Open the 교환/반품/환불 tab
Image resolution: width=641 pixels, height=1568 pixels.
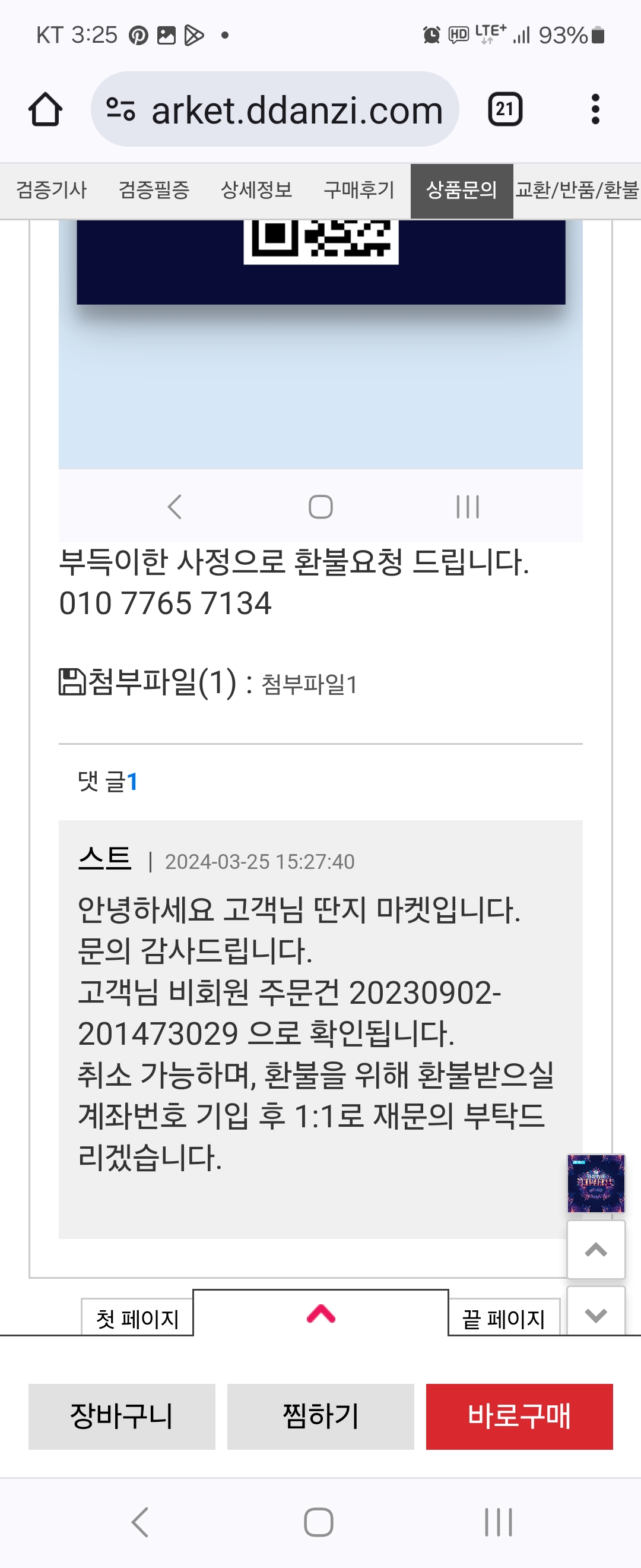point(576,189)
